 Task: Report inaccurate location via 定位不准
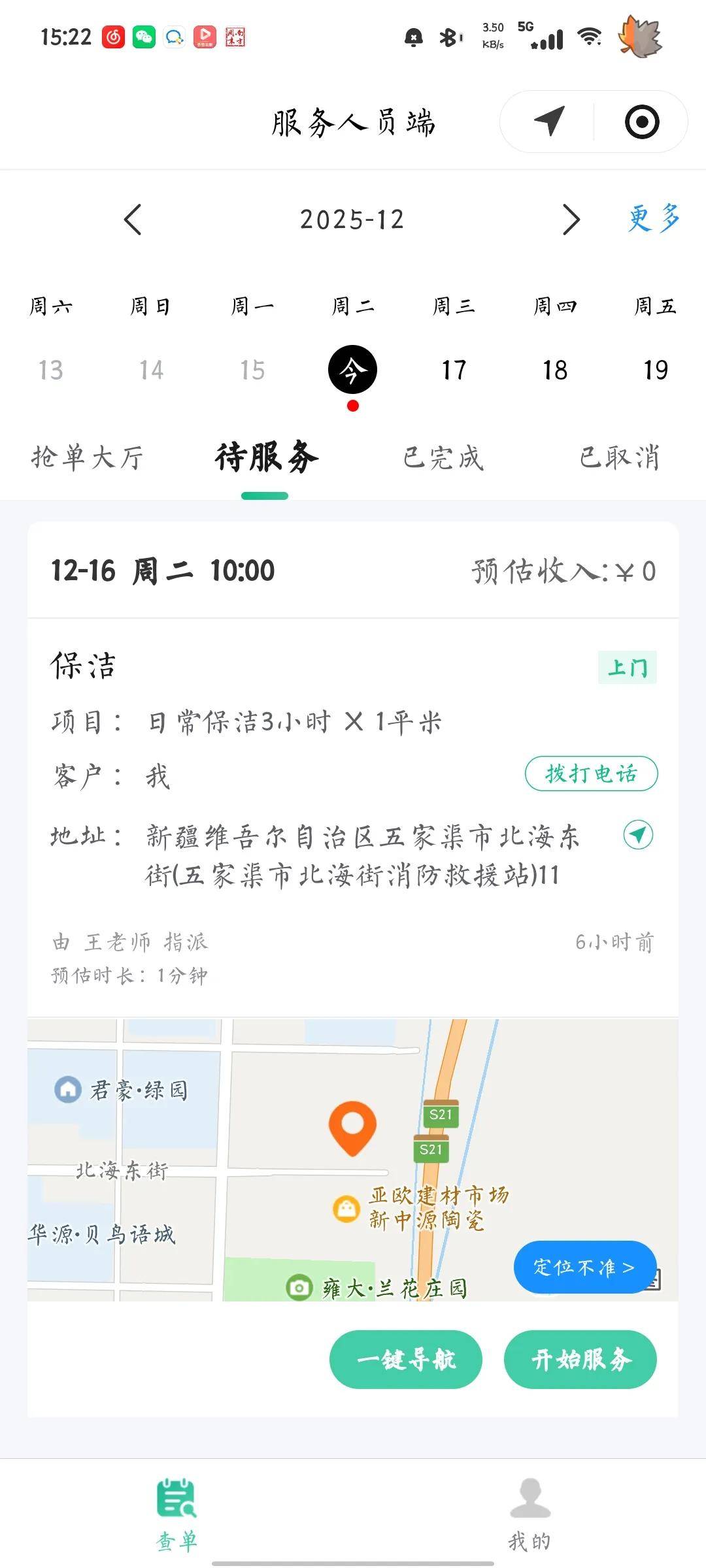click(584, 1267)
